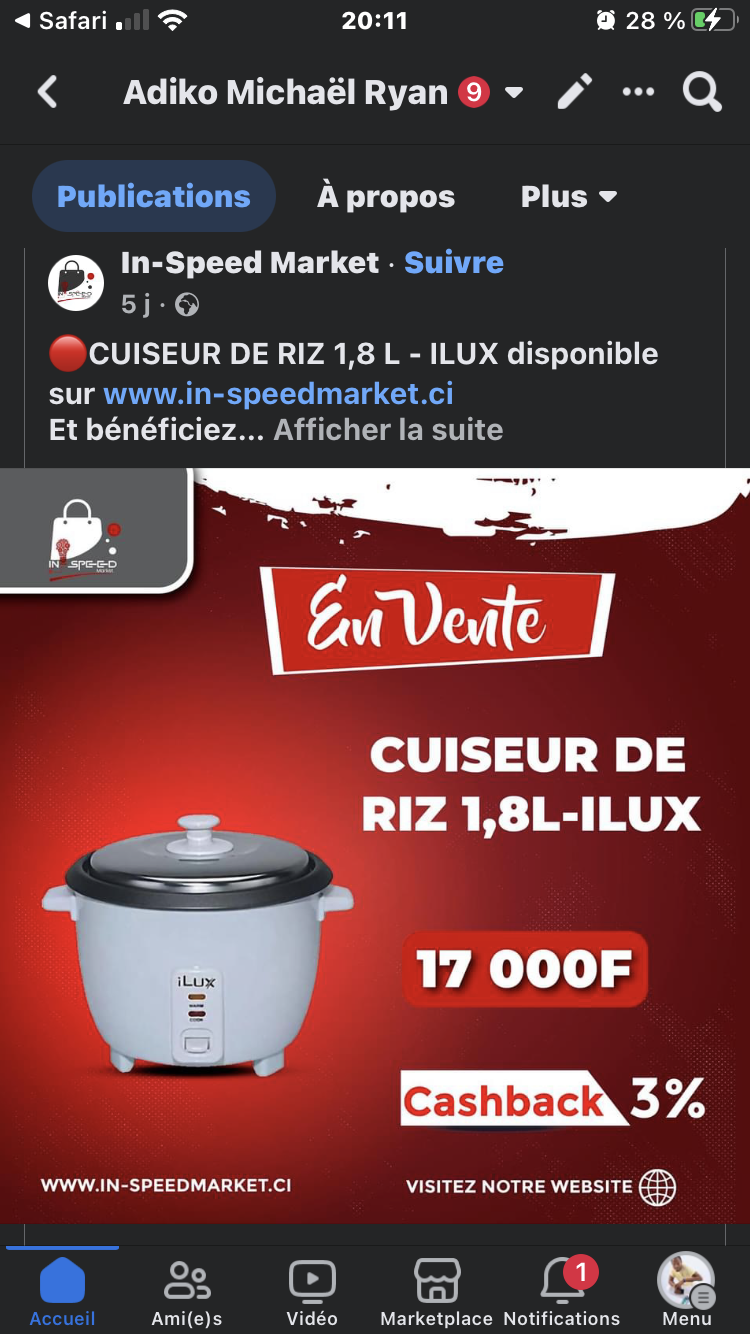750x1334 pixels.
Task: Open the Menu tab
Action: coord(687,1291)
